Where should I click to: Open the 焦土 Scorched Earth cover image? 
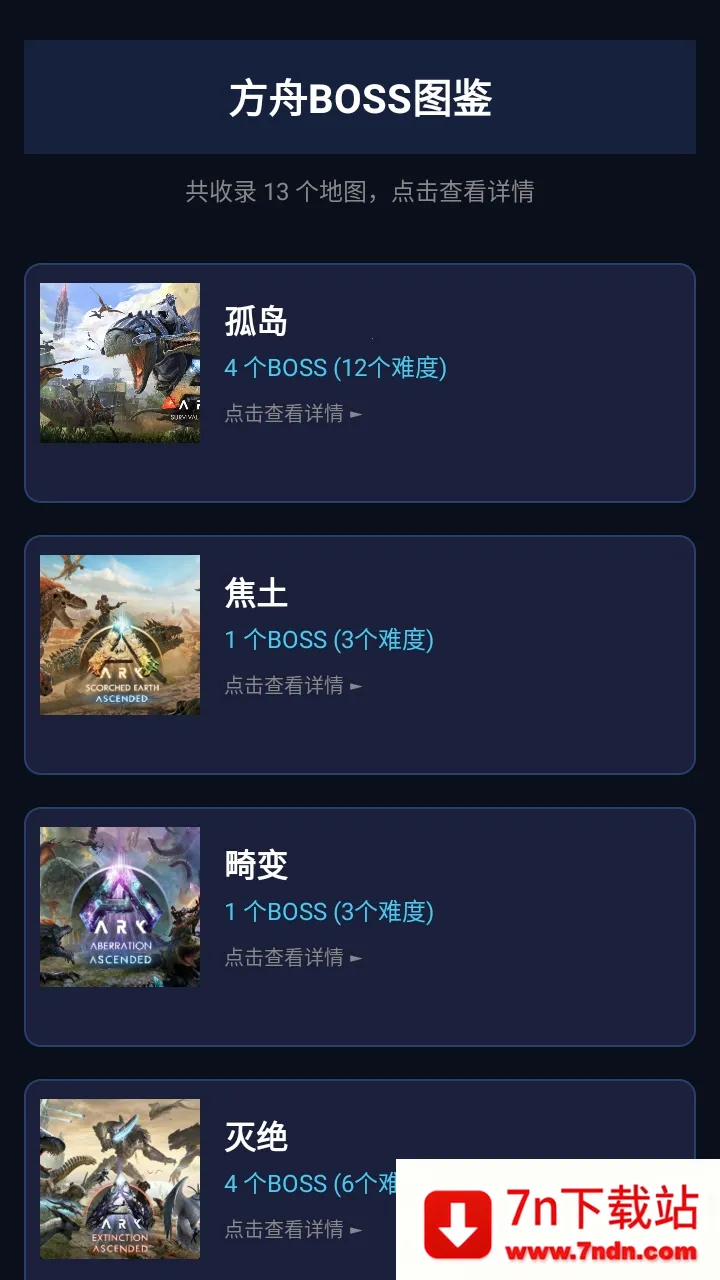click(x=119, y=634)
